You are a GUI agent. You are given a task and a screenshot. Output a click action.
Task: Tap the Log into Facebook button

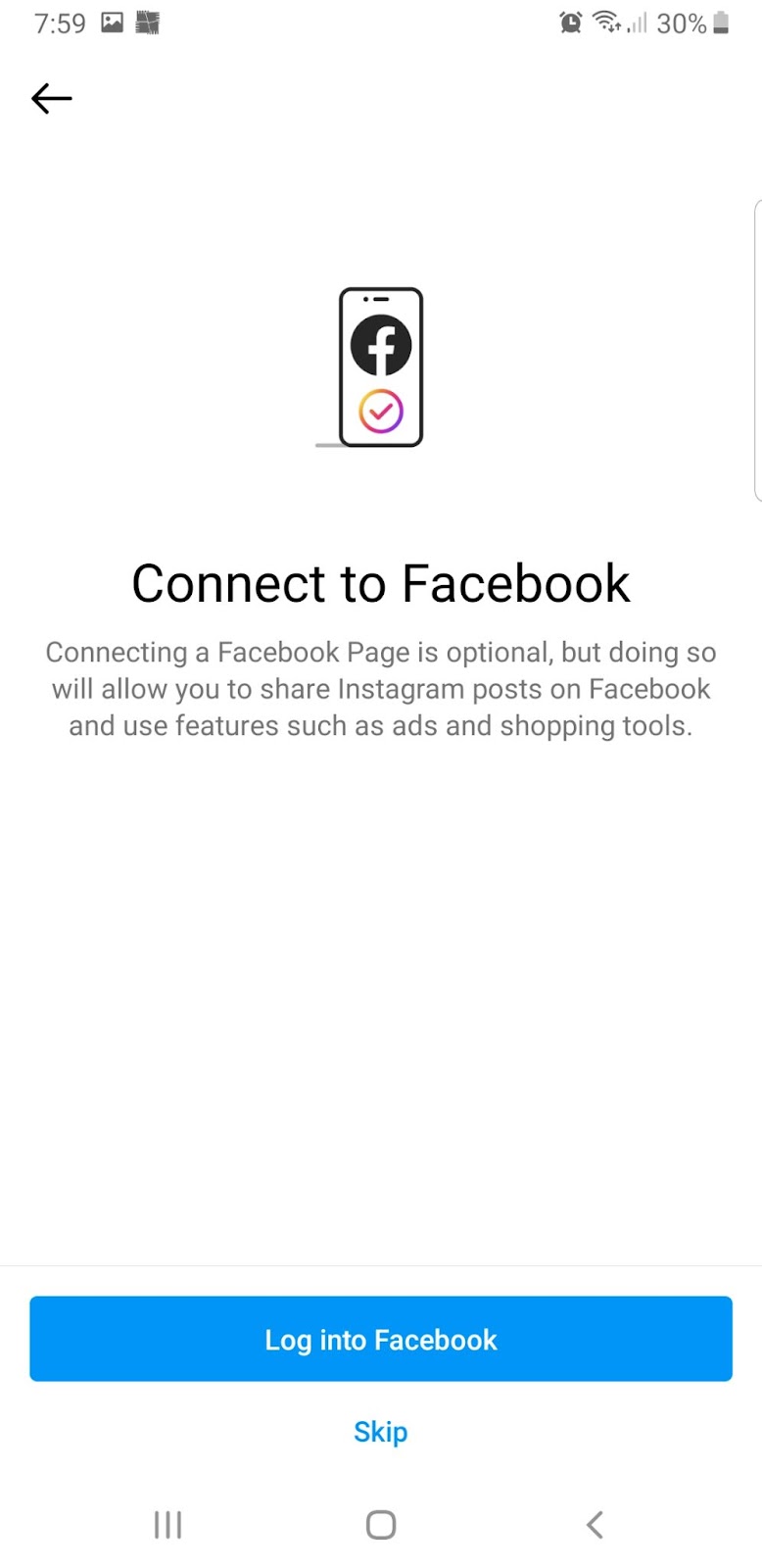(381, 1339)
